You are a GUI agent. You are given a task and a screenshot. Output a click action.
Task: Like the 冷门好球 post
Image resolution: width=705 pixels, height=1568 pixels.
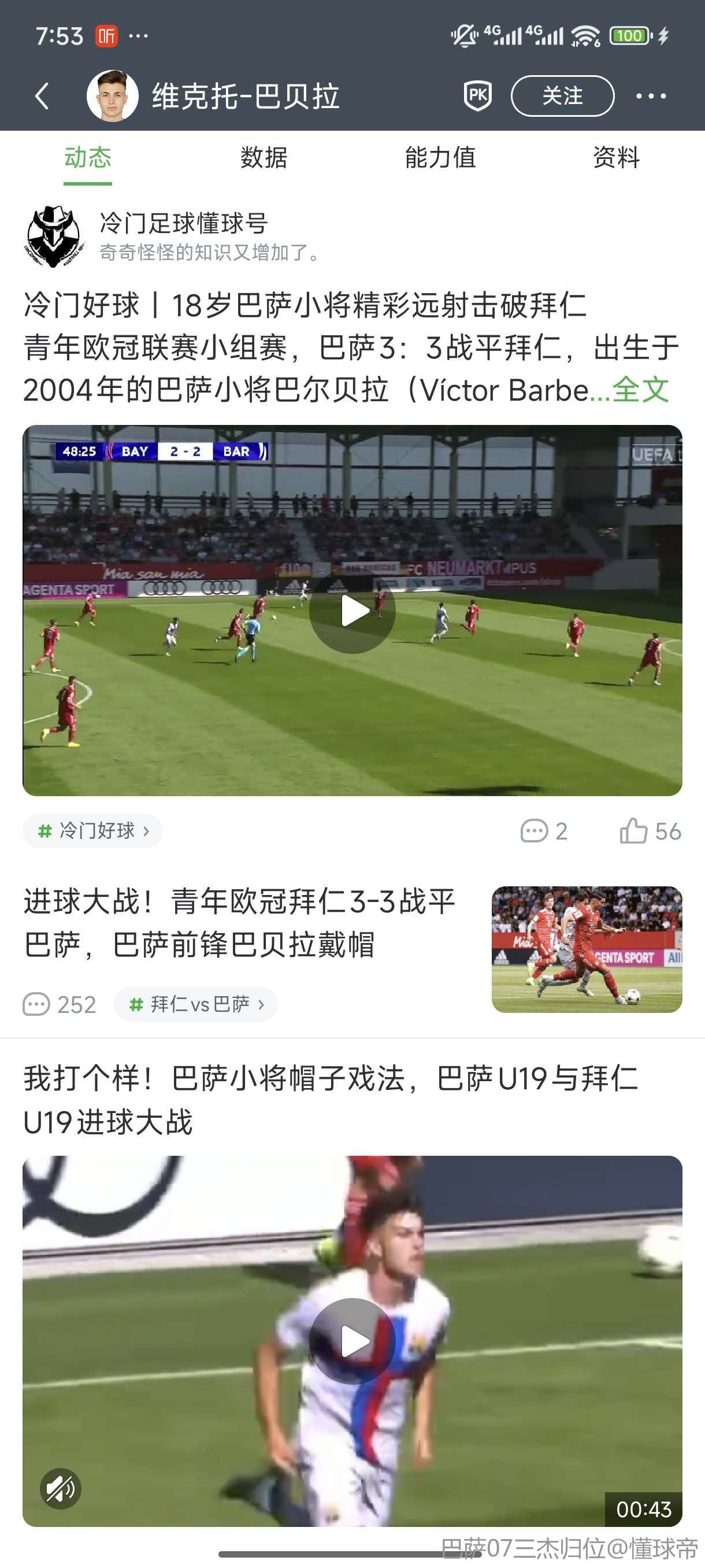(x=650, y=831)
